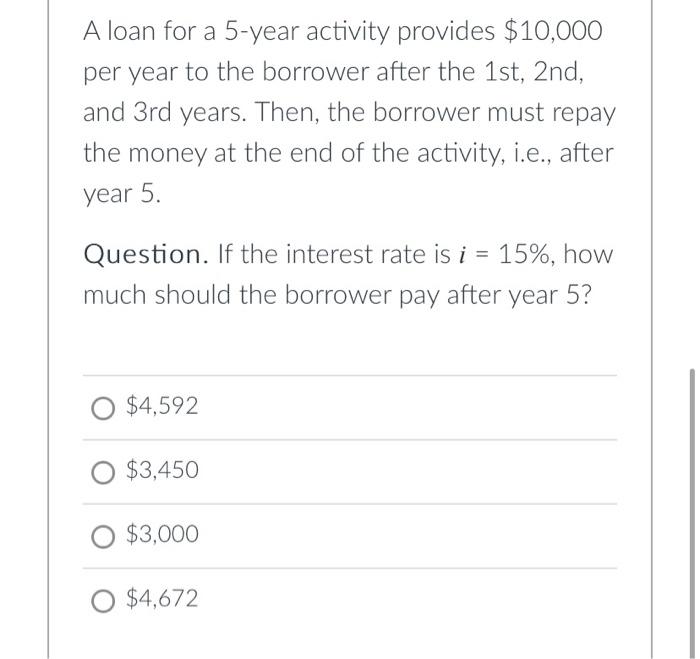
Task: Choose the $3,450 answer option
Action: (102, 471)
